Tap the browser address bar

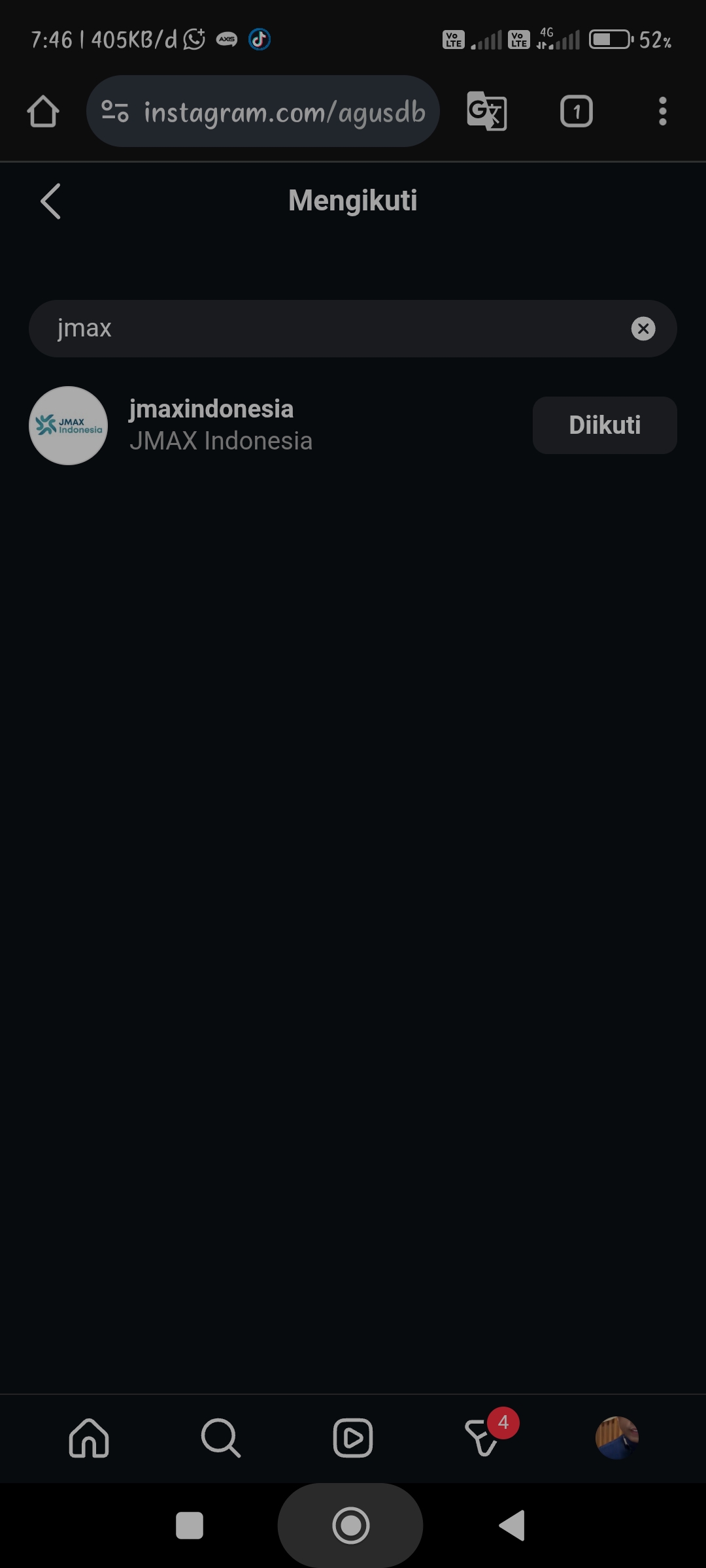click(275, 112)
